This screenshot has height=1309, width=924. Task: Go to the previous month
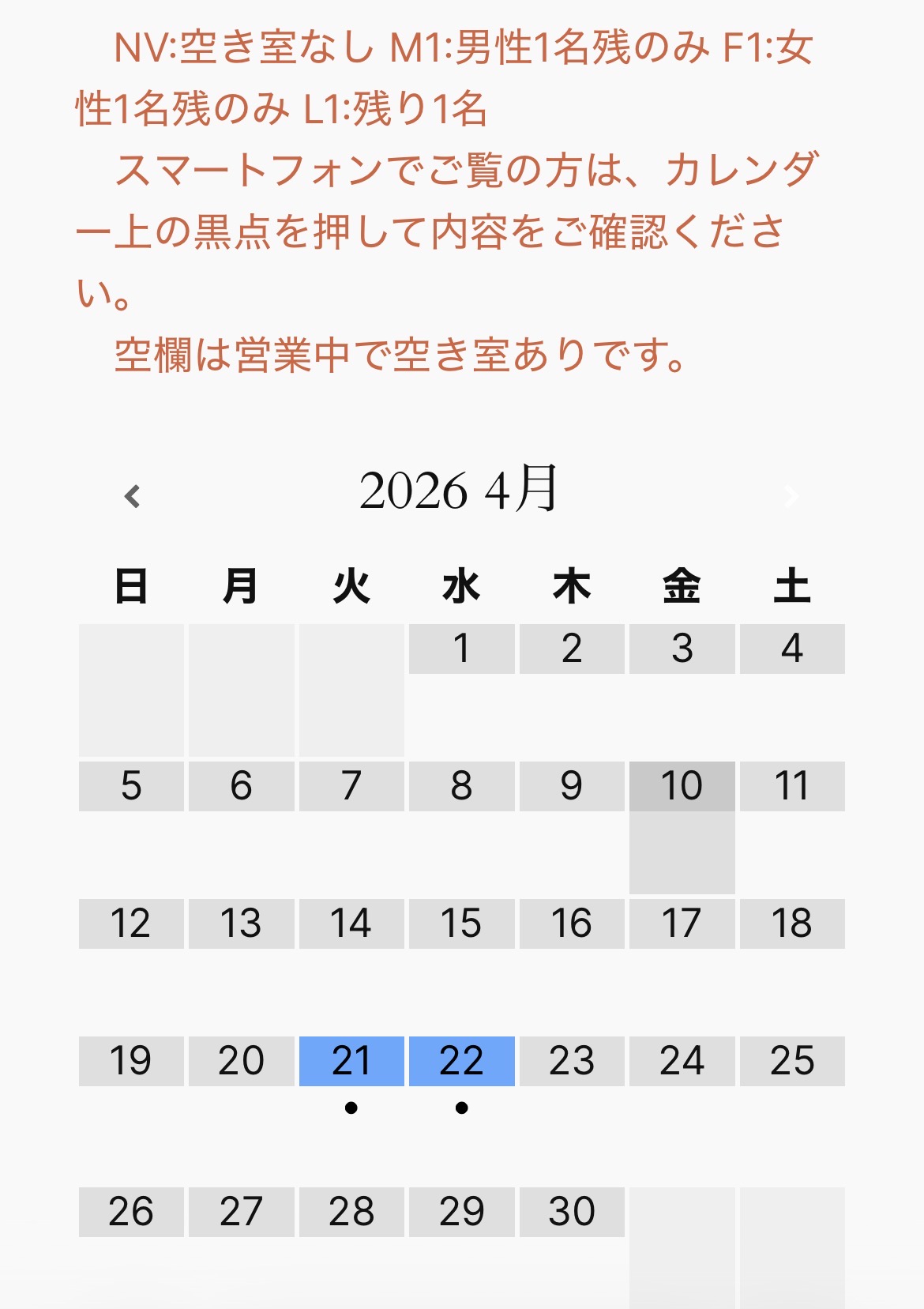click(x=133, y=496)
